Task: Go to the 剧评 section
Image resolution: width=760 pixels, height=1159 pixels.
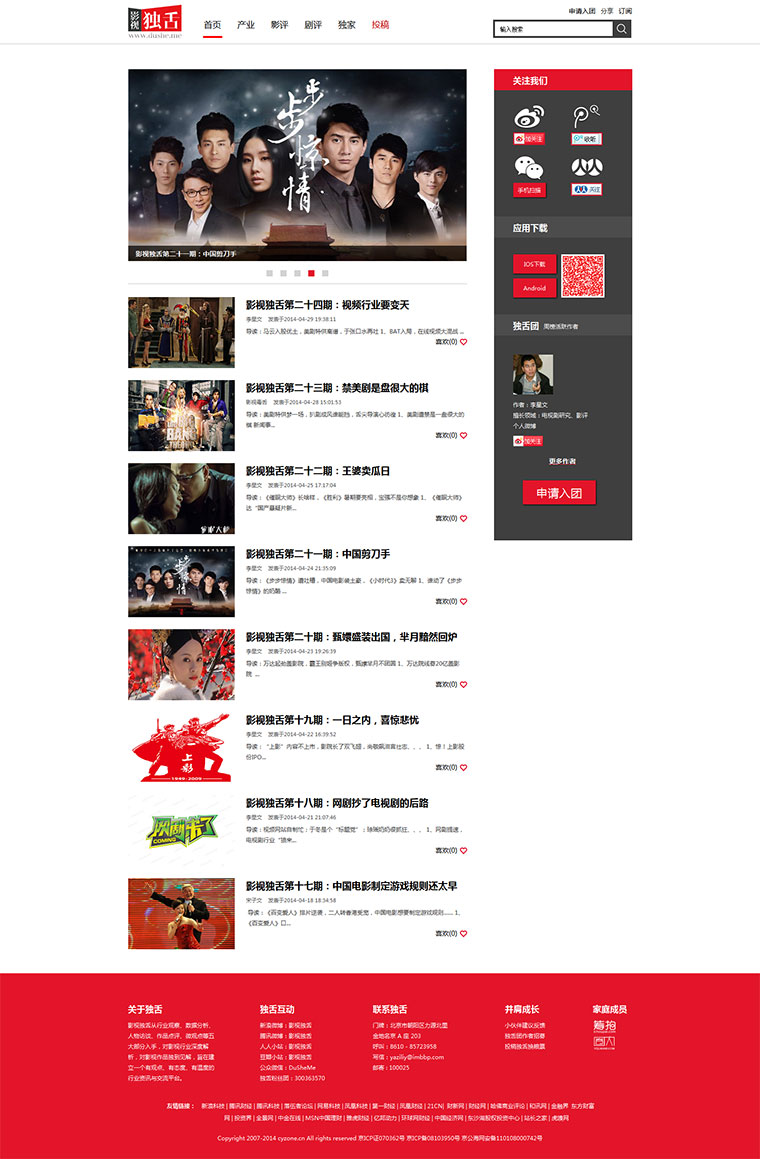Action: coord(313,24)
